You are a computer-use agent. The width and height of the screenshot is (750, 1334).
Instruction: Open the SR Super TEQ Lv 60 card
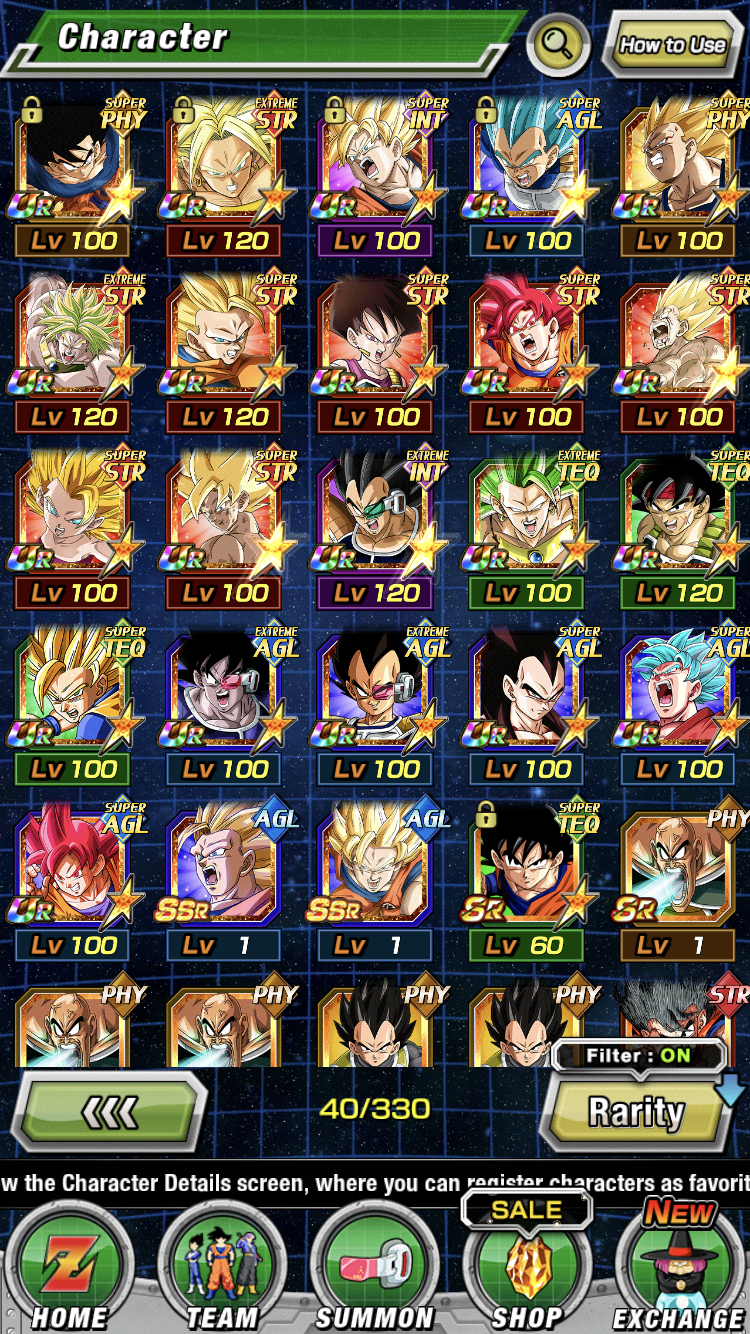527,873
